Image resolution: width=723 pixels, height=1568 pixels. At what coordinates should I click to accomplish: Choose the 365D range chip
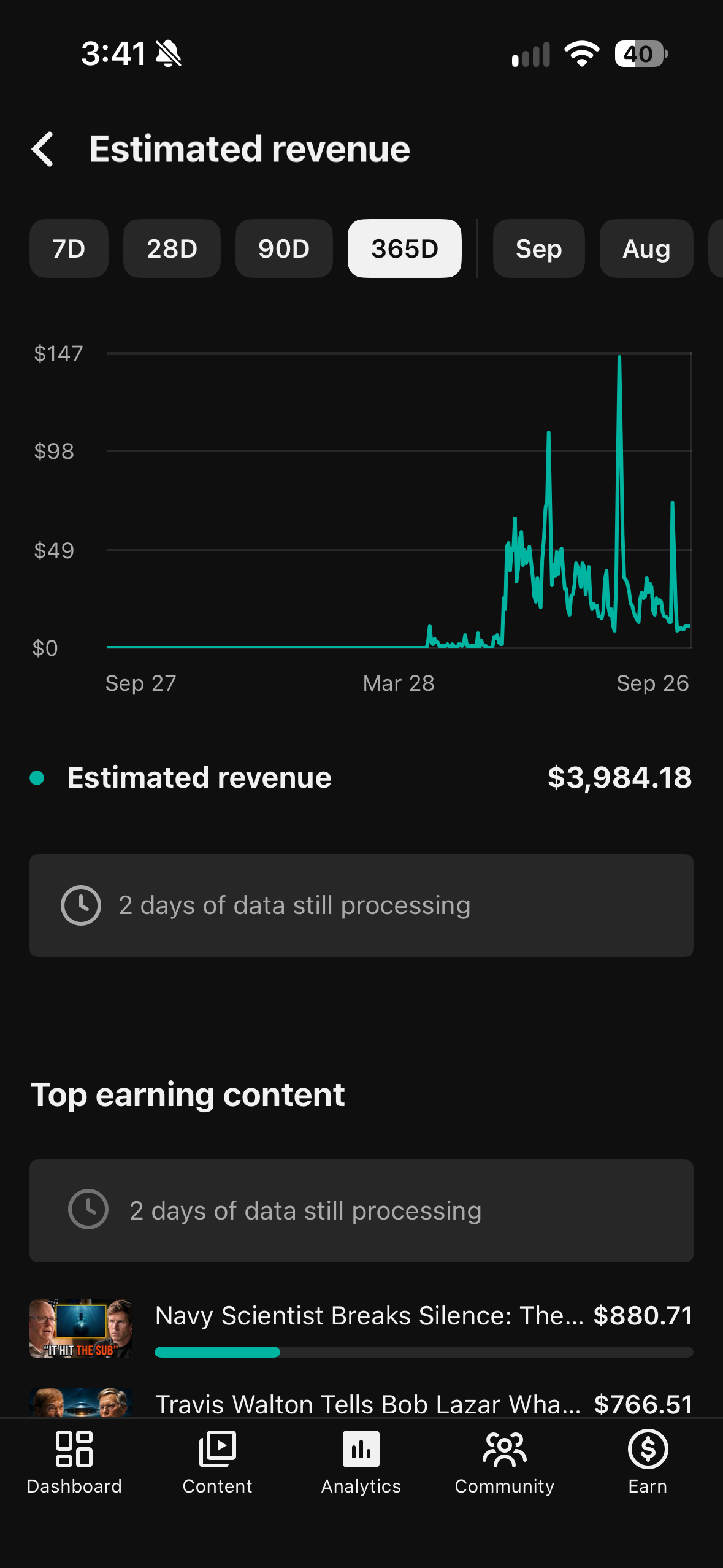405,248
